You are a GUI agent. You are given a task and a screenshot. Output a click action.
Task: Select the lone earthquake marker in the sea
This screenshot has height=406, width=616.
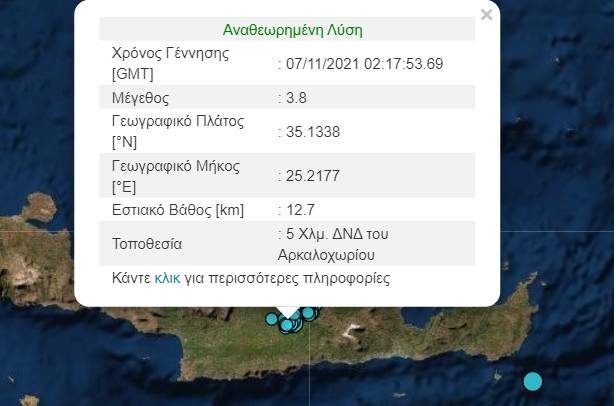[x=533, y=381]
